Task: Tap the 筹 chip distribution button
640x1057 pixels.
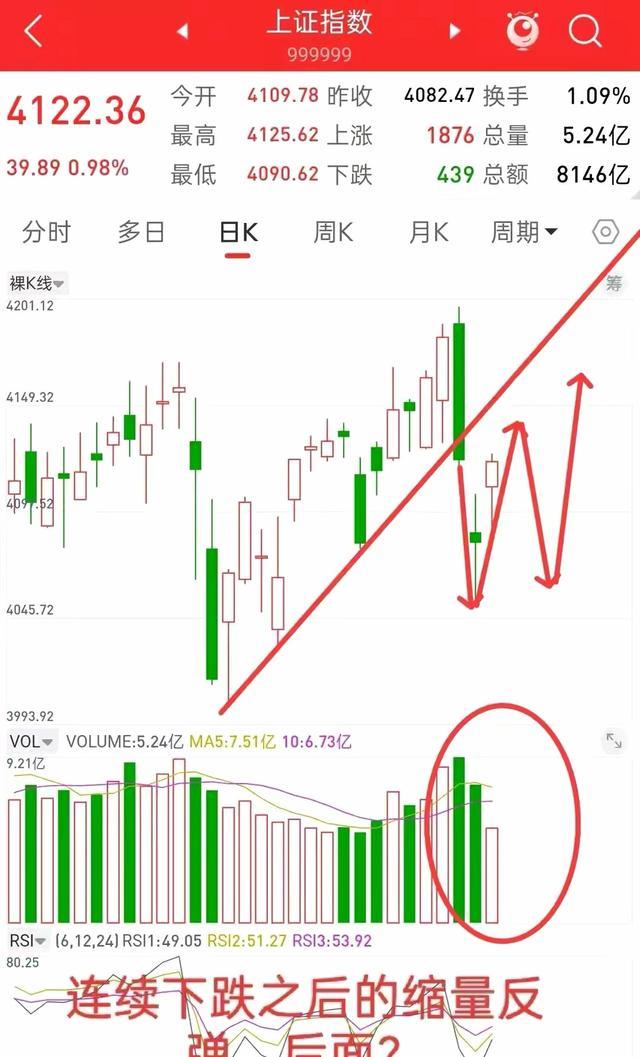Action: pyautogui.click(x=614, y=284)
